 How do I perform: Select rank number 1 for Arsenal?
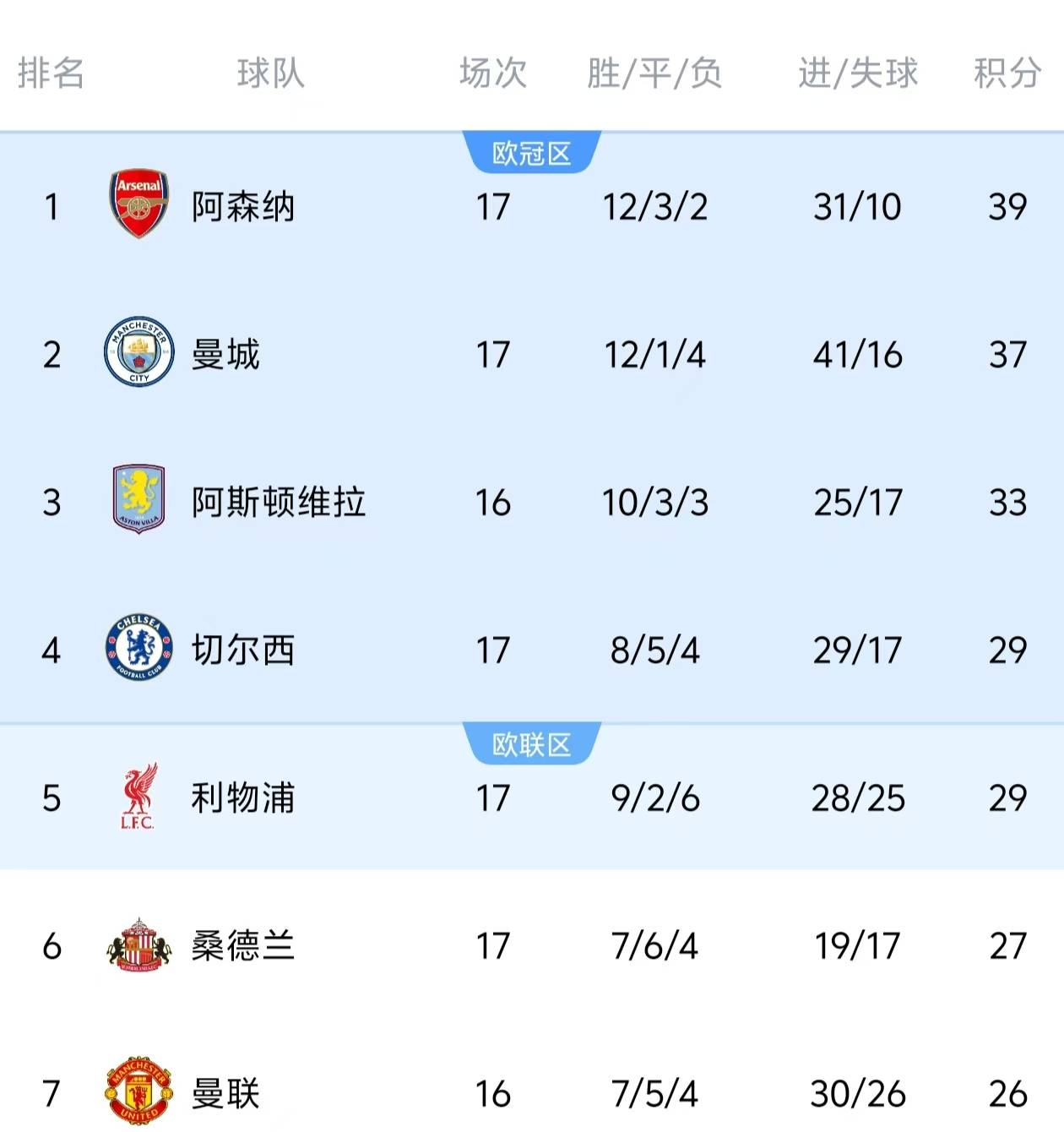coord(52,207)
